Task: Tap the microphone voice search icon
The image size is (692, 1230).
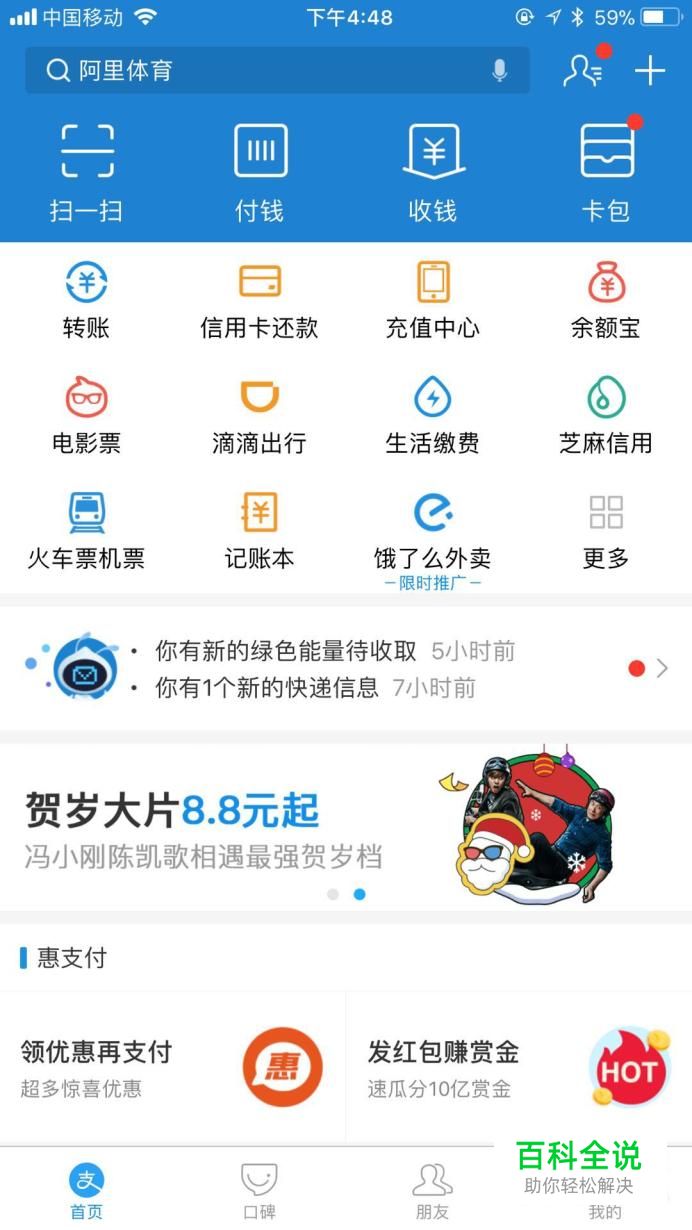Action: (x=500, y=70)
